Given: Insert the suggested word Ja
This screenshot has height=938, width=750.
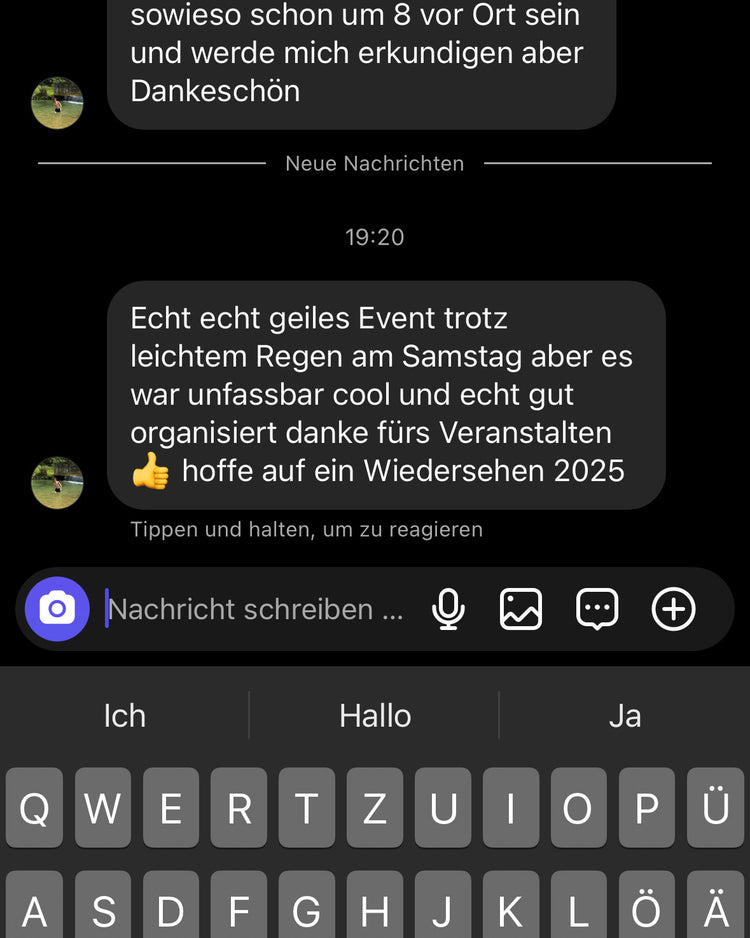Looking at the screenshot, I should pos(625,715).
